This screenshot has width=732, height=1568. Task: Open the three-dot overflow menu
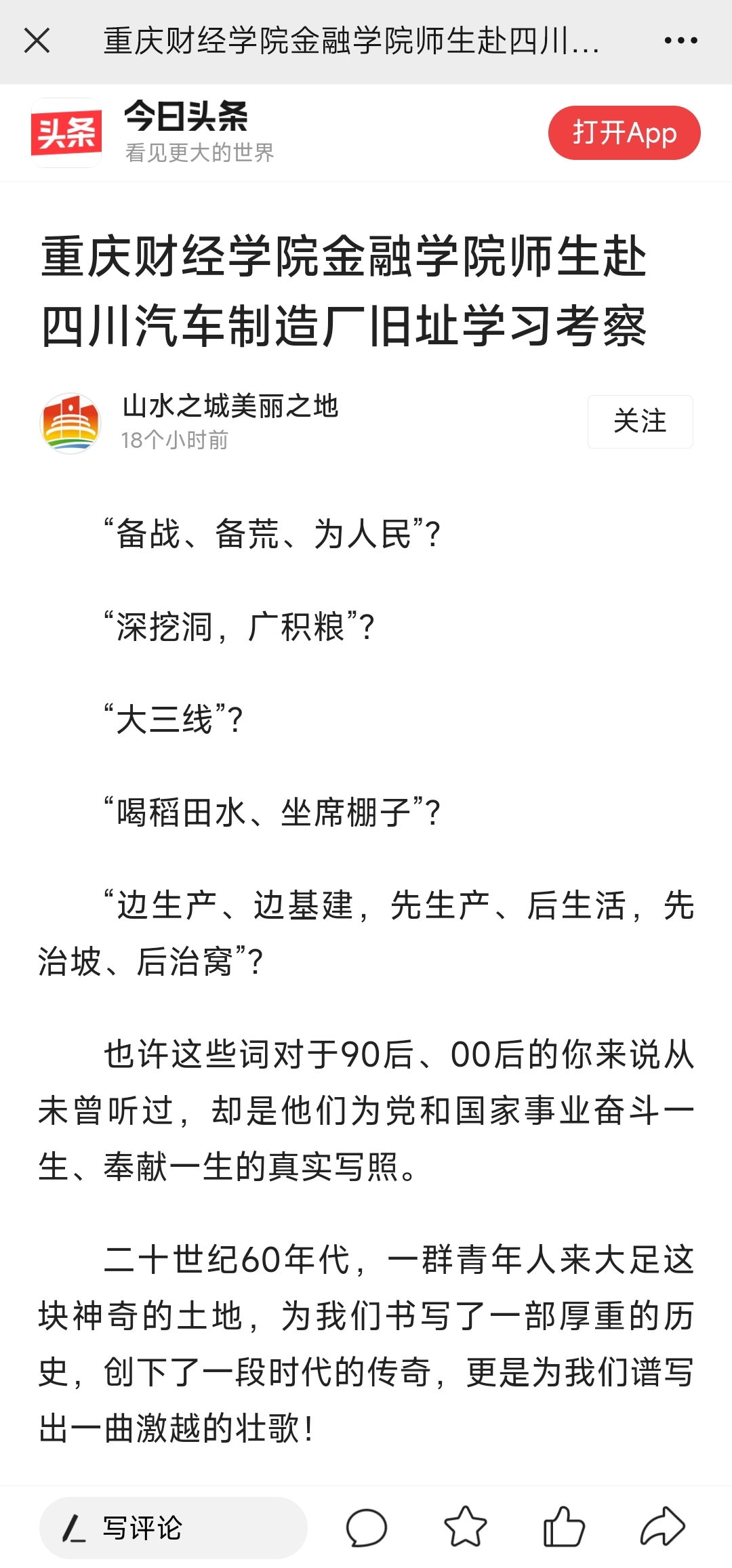680,41
